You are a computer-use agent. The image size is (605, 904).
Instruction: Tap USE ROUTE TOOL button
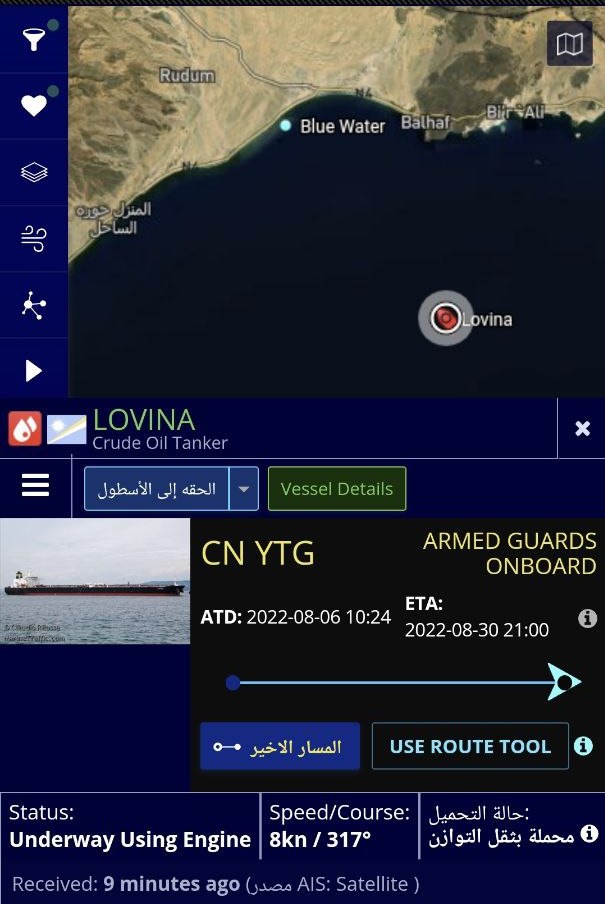click(470, 747)
